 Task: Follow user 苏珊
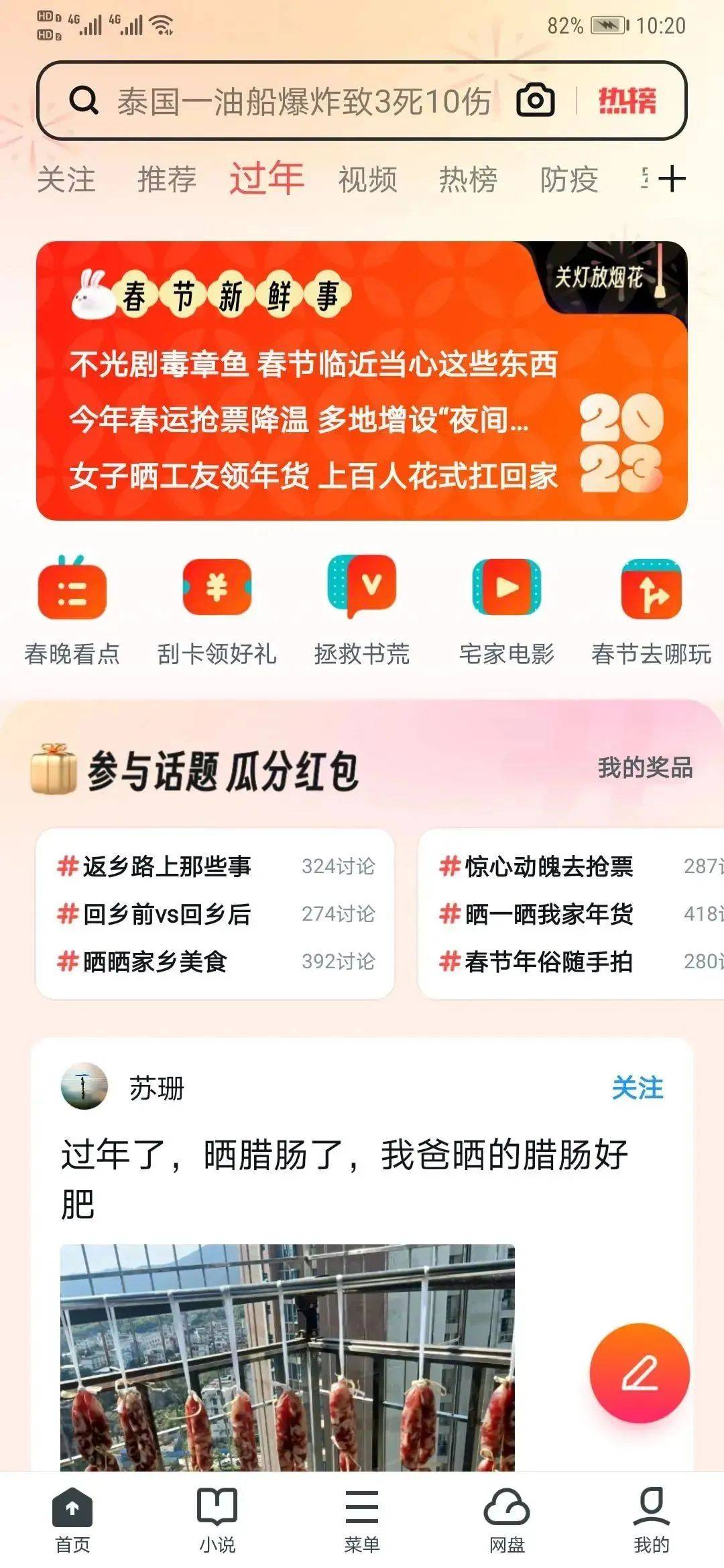tap(637, 1088)
